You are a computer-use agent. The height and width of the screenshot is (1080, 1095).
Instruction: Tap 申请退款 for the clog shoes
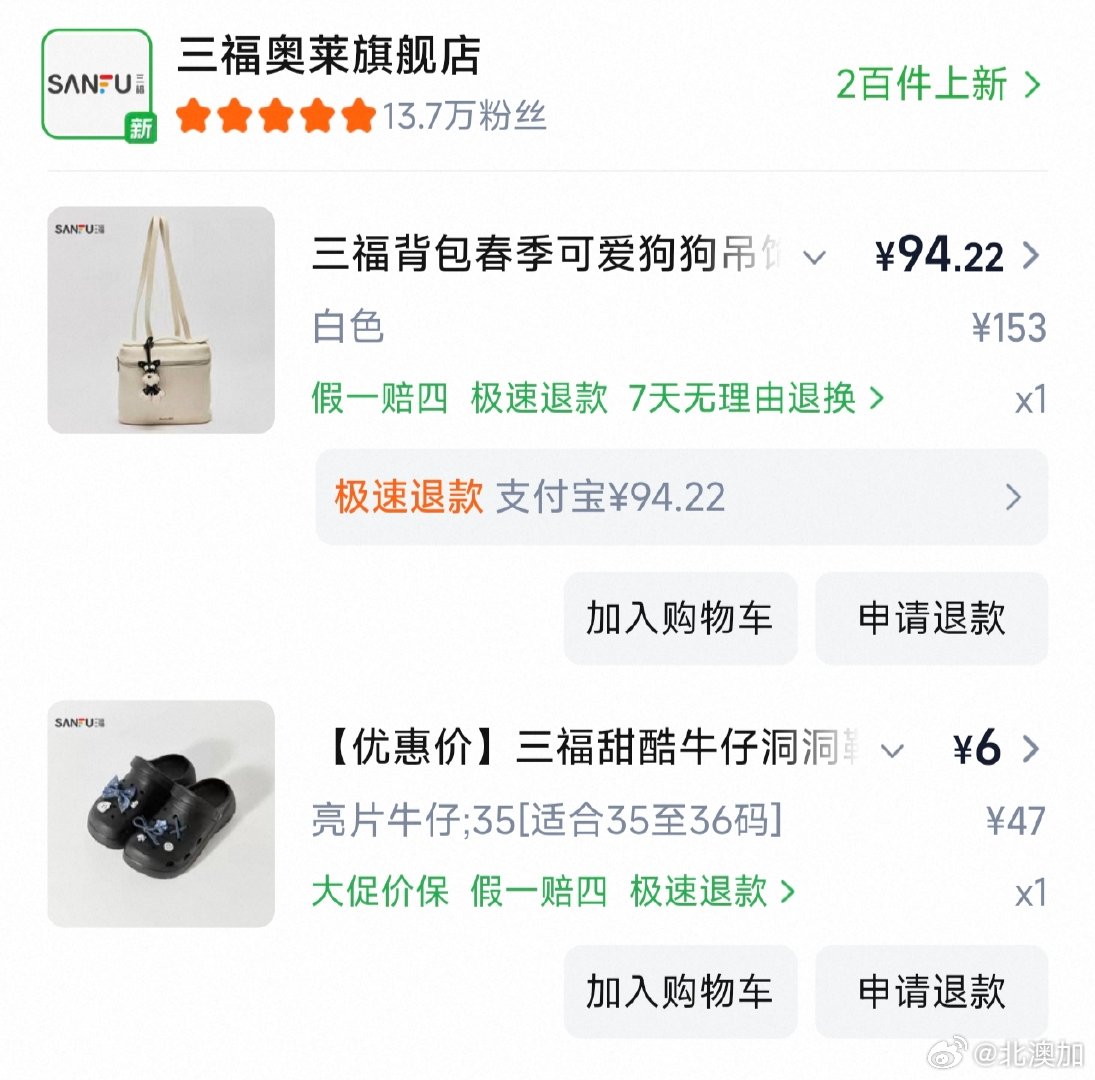pyautogui.click(x=931, y=991)
